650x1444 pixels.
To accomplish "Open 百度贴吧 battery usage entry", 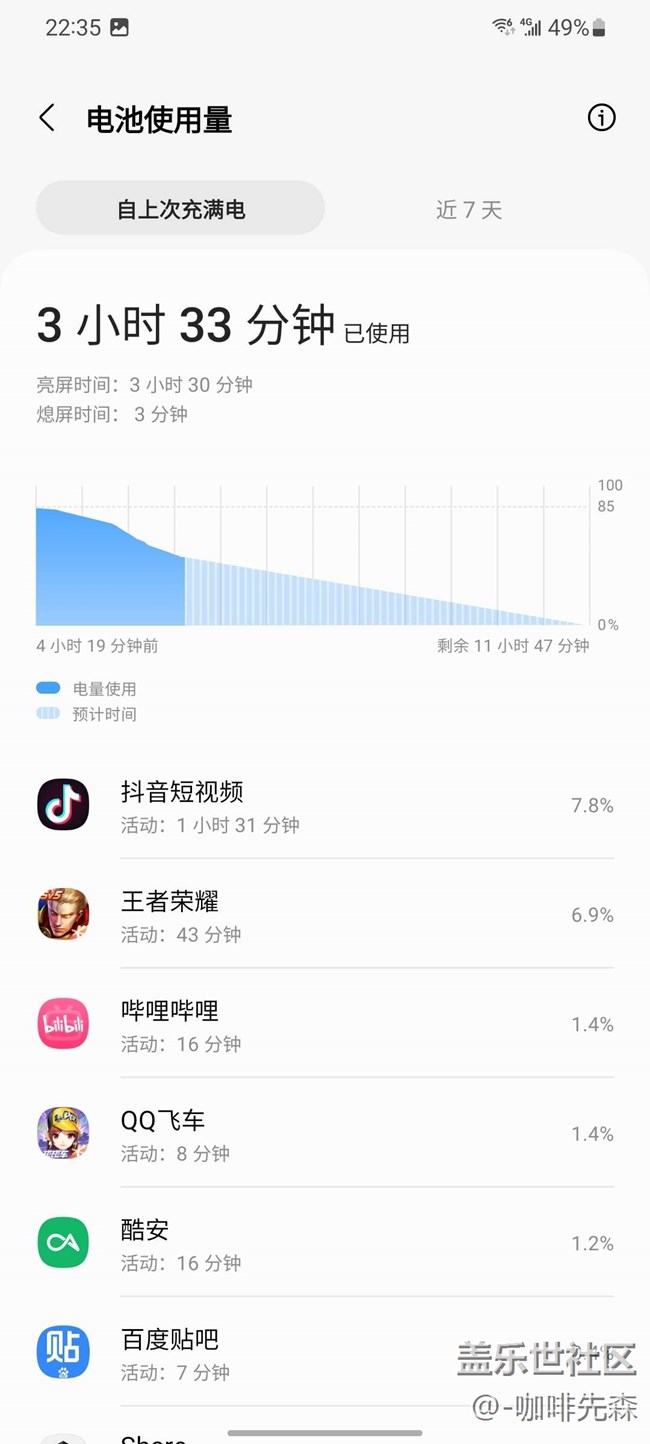I will (325, 1353).
